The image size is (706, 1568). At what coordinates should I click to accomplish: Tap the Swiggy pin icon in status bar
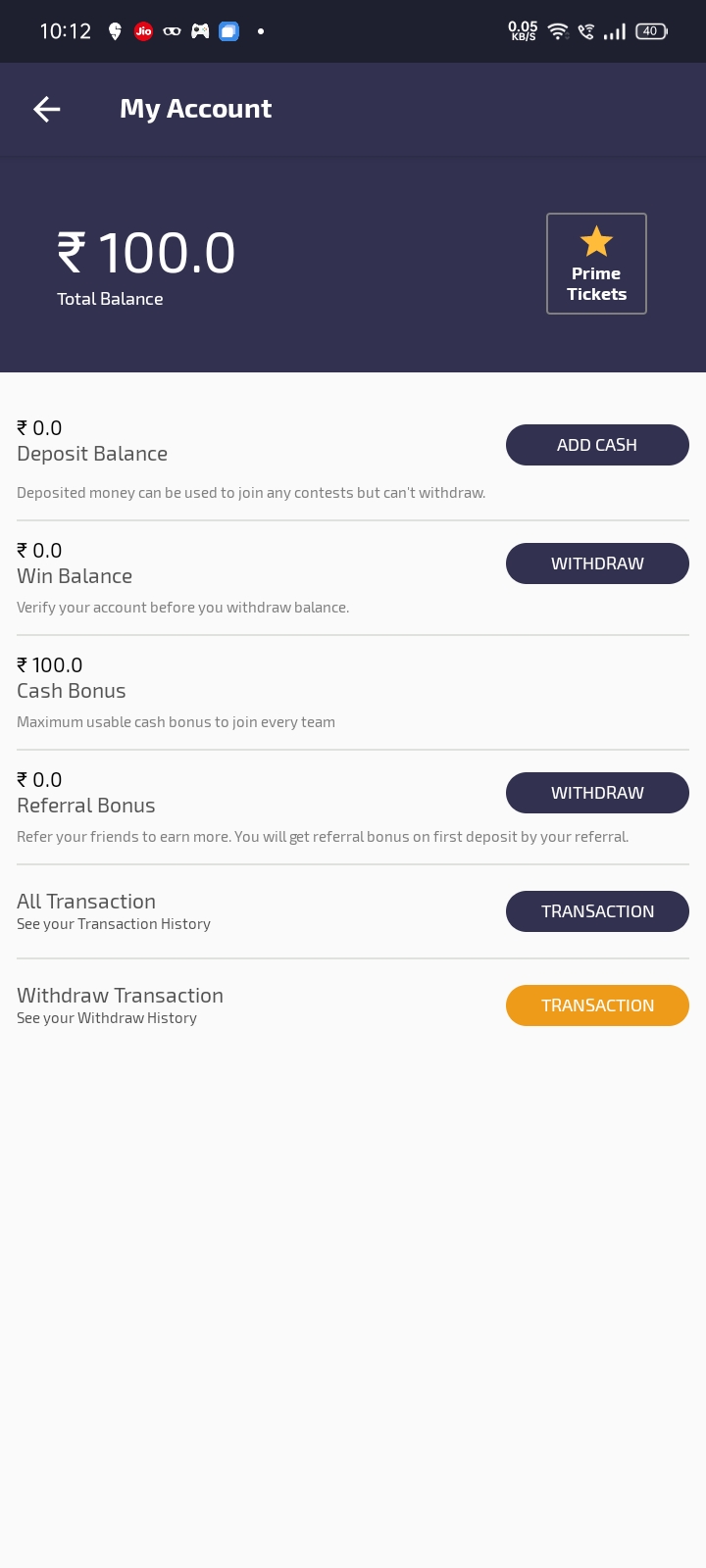click(115, 31)
